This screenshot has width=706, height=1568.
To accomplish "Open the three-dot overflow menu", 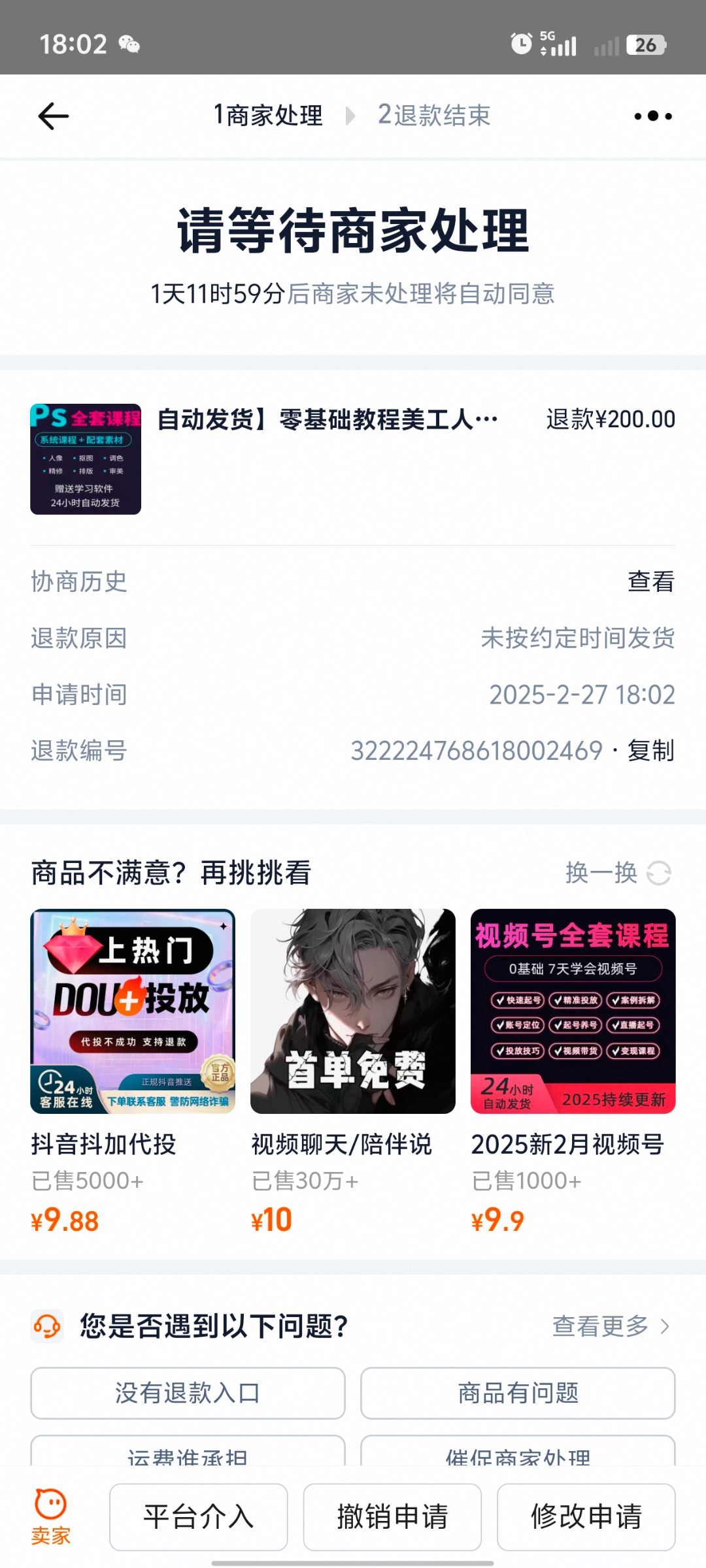I will pyautogui.click(x=652, y=116).
